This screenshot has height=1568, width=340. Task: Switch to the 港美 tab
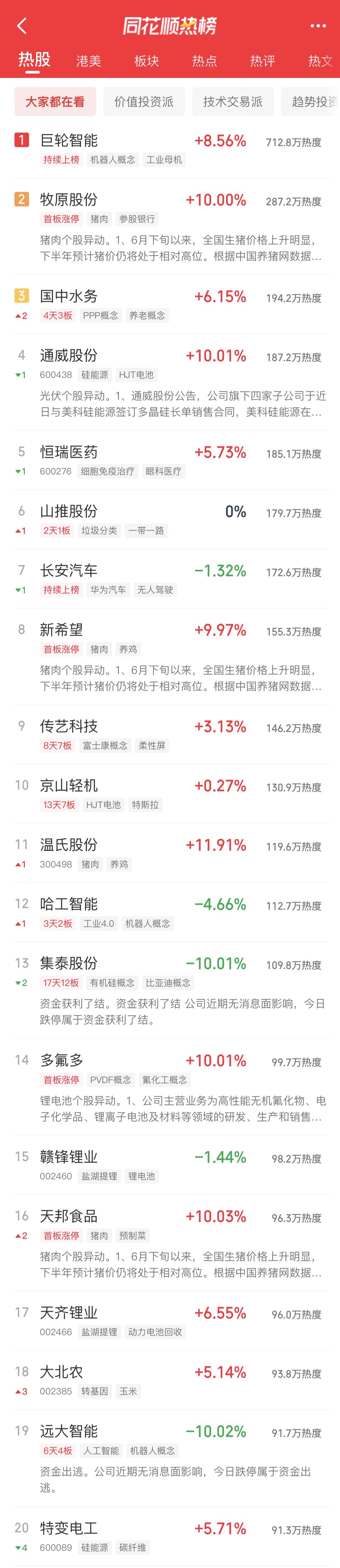click(x=89, y=61)
